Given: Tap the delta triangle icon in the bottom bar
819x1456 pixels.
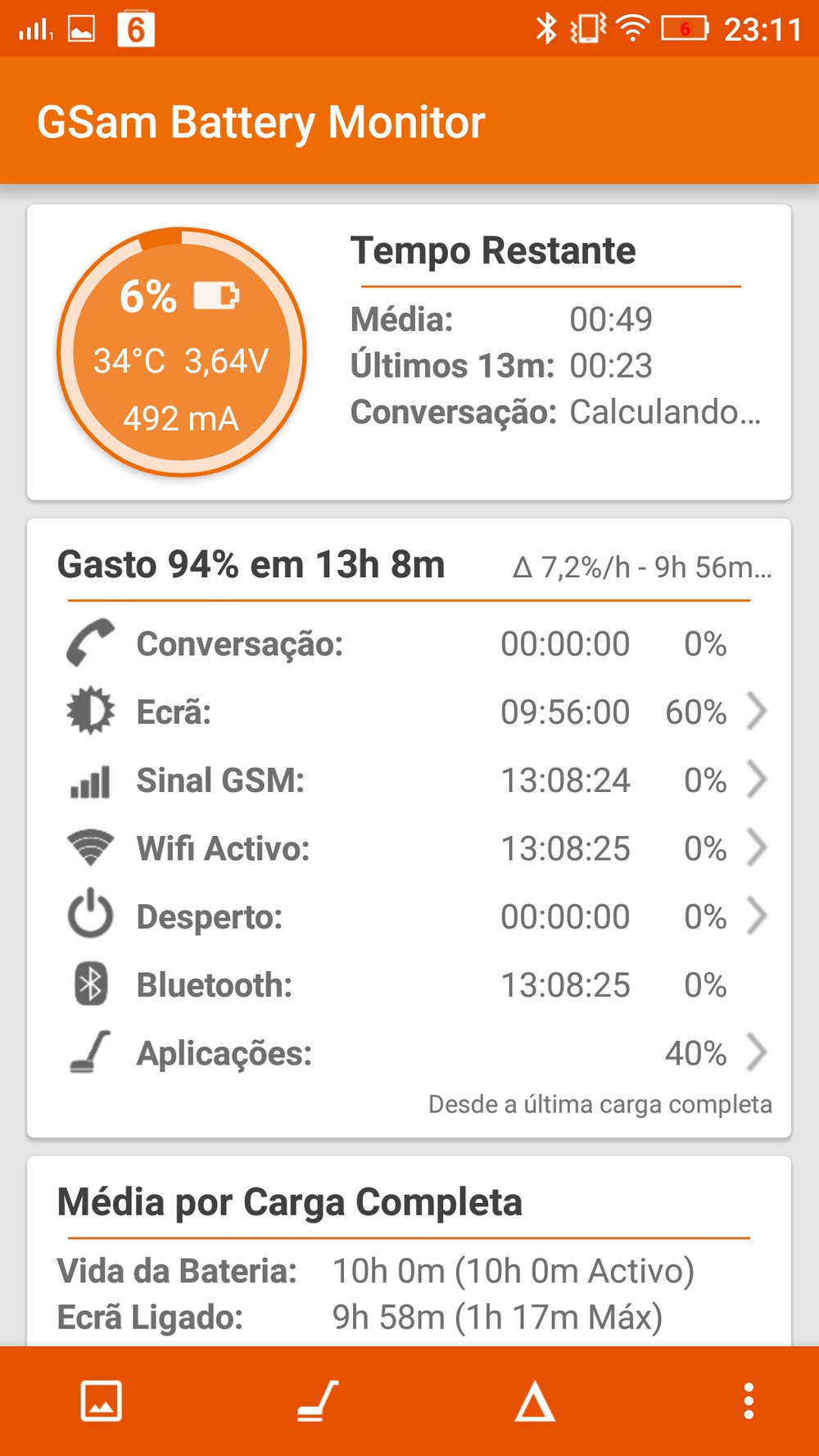Looking at the screenshot, I should (535, 1401).
